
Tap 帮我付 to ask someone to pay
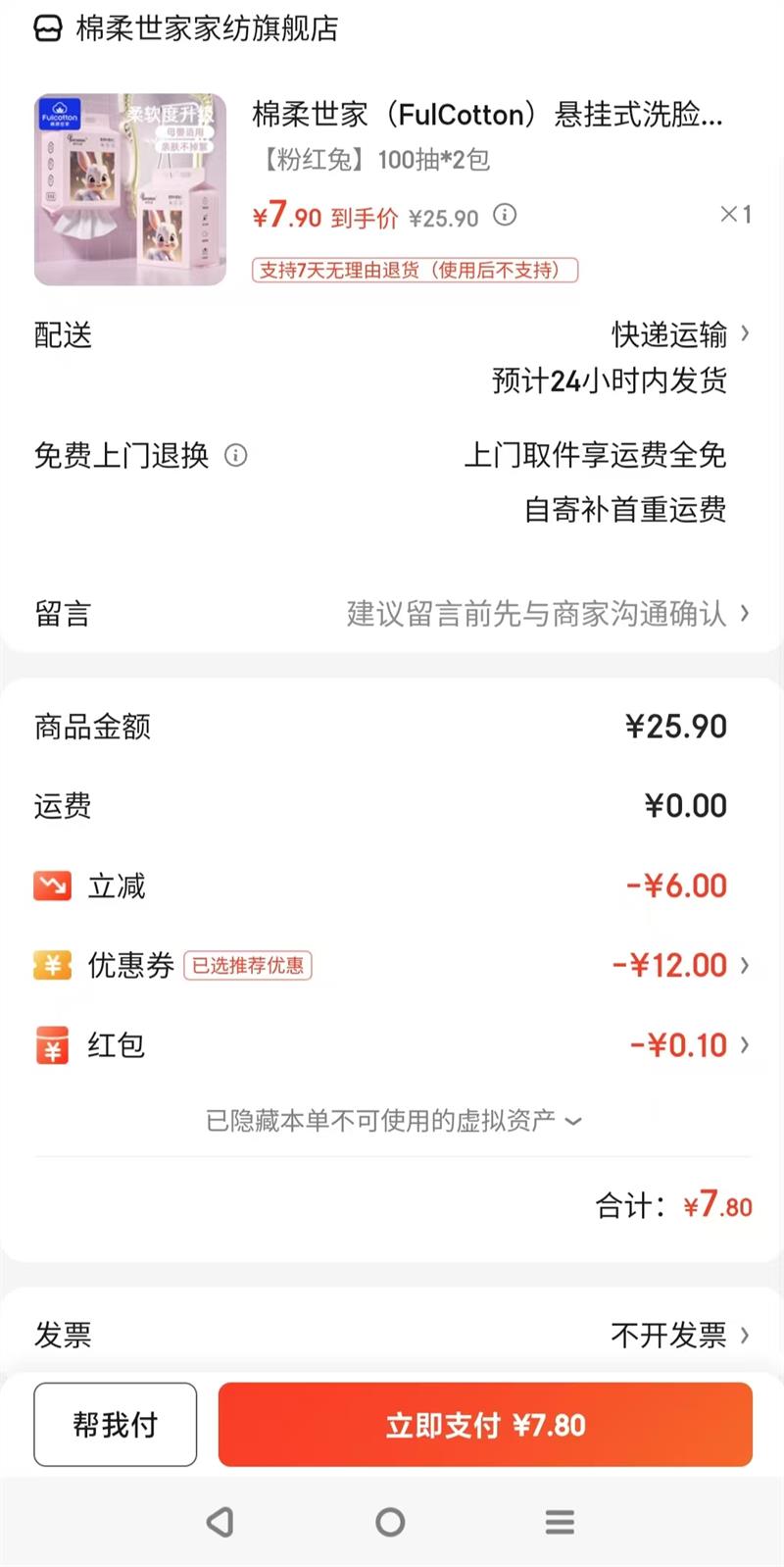(116, 1425)
